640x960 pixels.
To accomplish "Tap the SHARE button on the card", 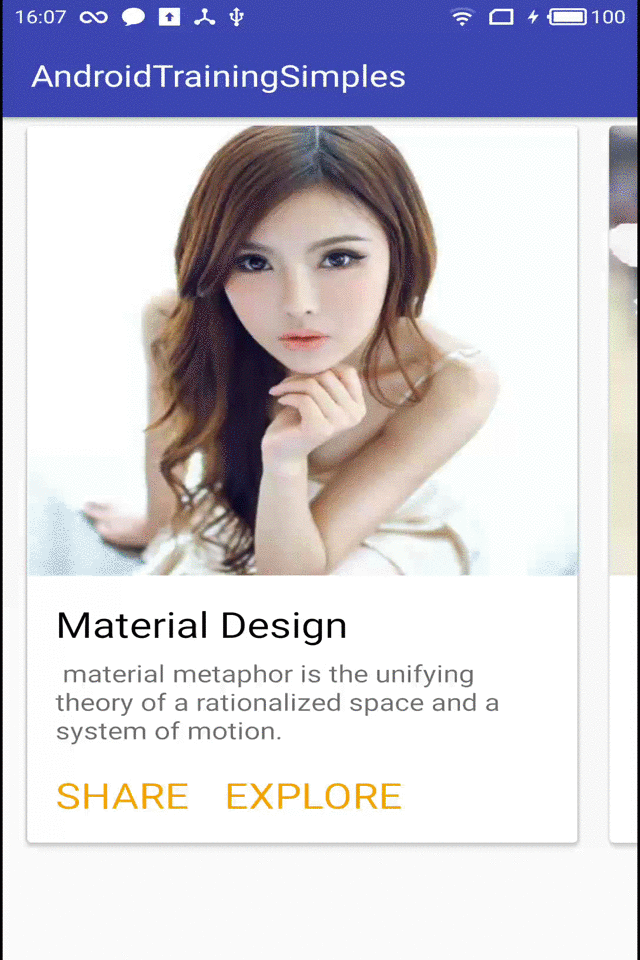I will click(x=122, y=796).
